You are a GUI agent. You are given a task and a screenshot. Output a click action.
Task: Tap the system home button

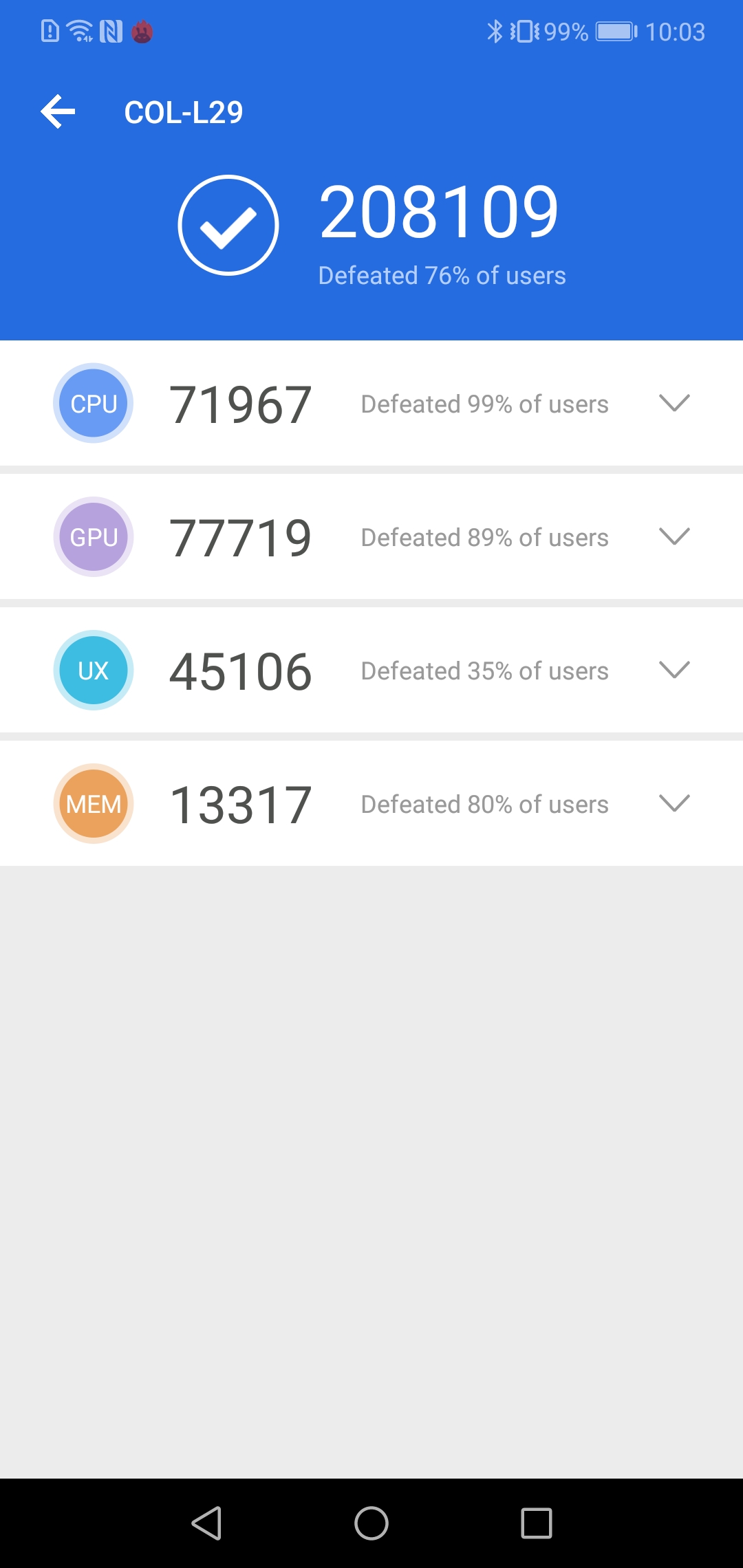[371, 1523]
